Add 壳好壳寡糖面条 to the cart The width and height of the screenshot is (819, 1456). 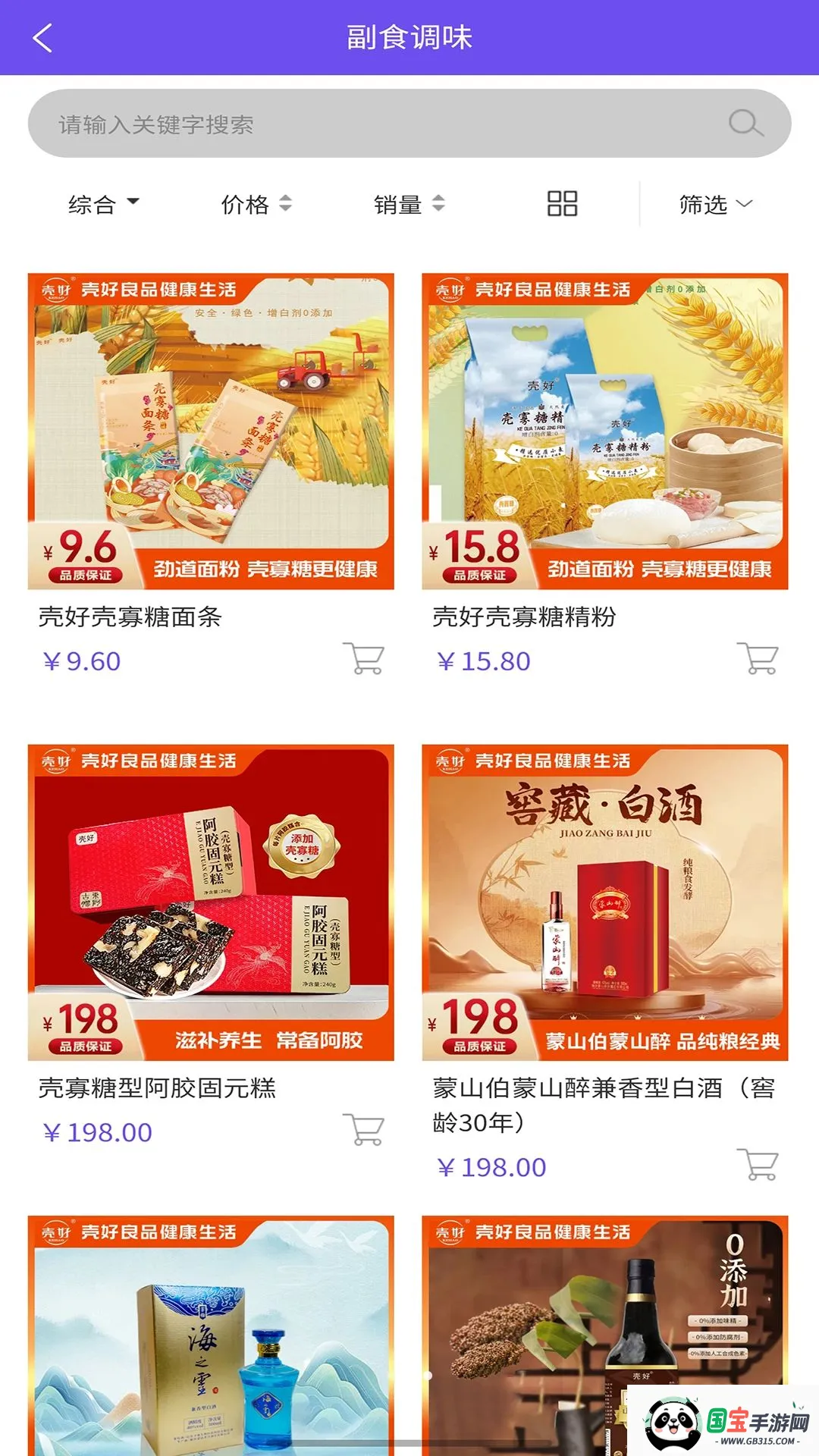(364, 658)
